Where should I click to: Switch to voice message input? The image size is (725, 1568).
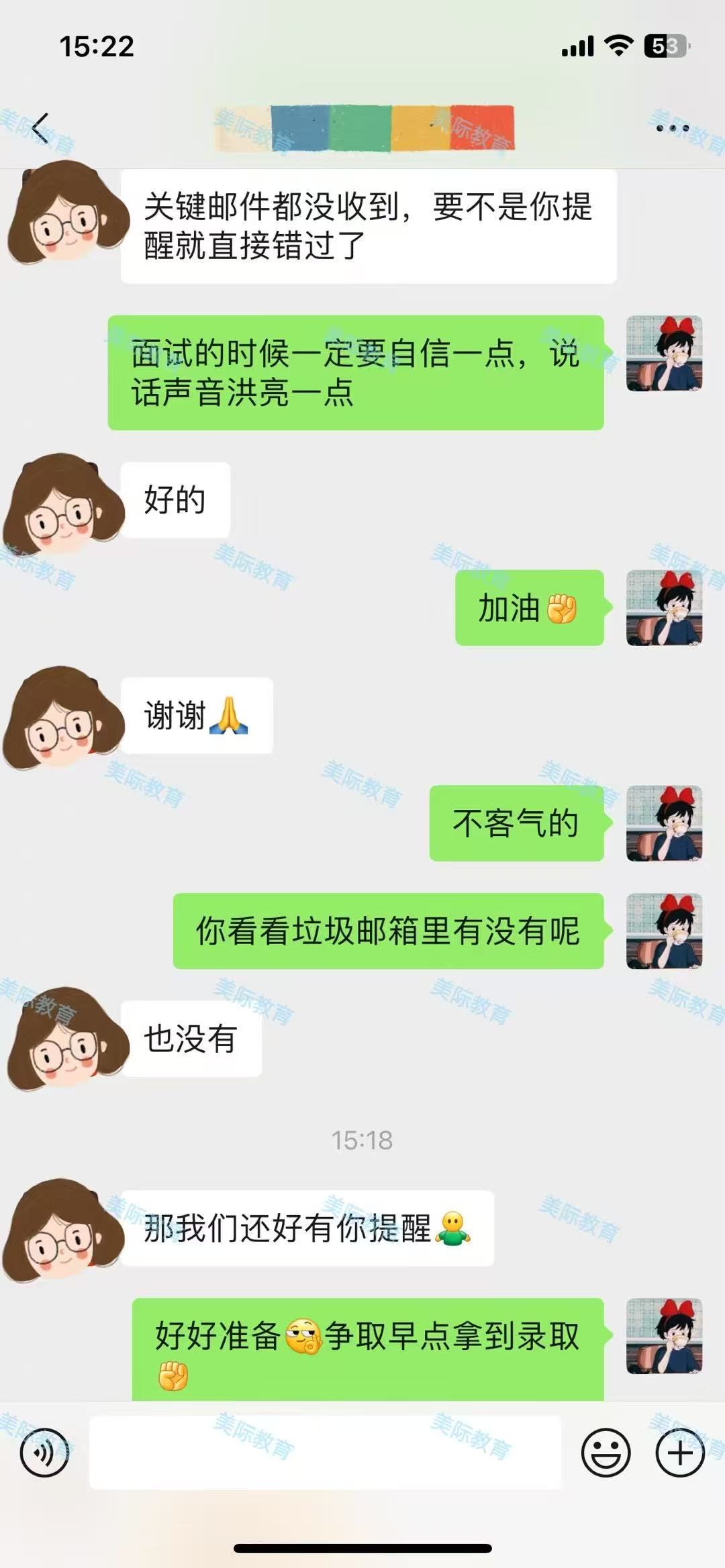(x=44, y=1453)
